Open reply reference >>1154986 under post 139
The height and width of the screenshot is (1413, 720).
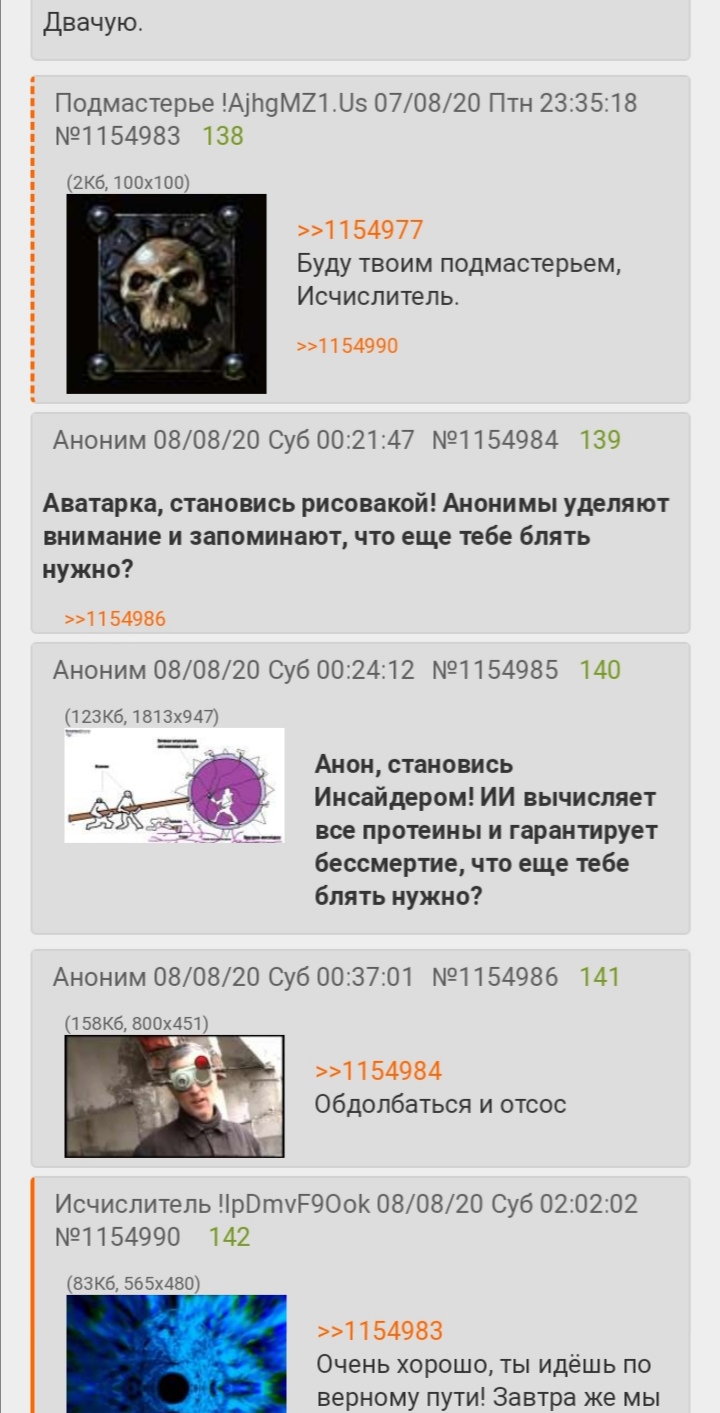115,619
